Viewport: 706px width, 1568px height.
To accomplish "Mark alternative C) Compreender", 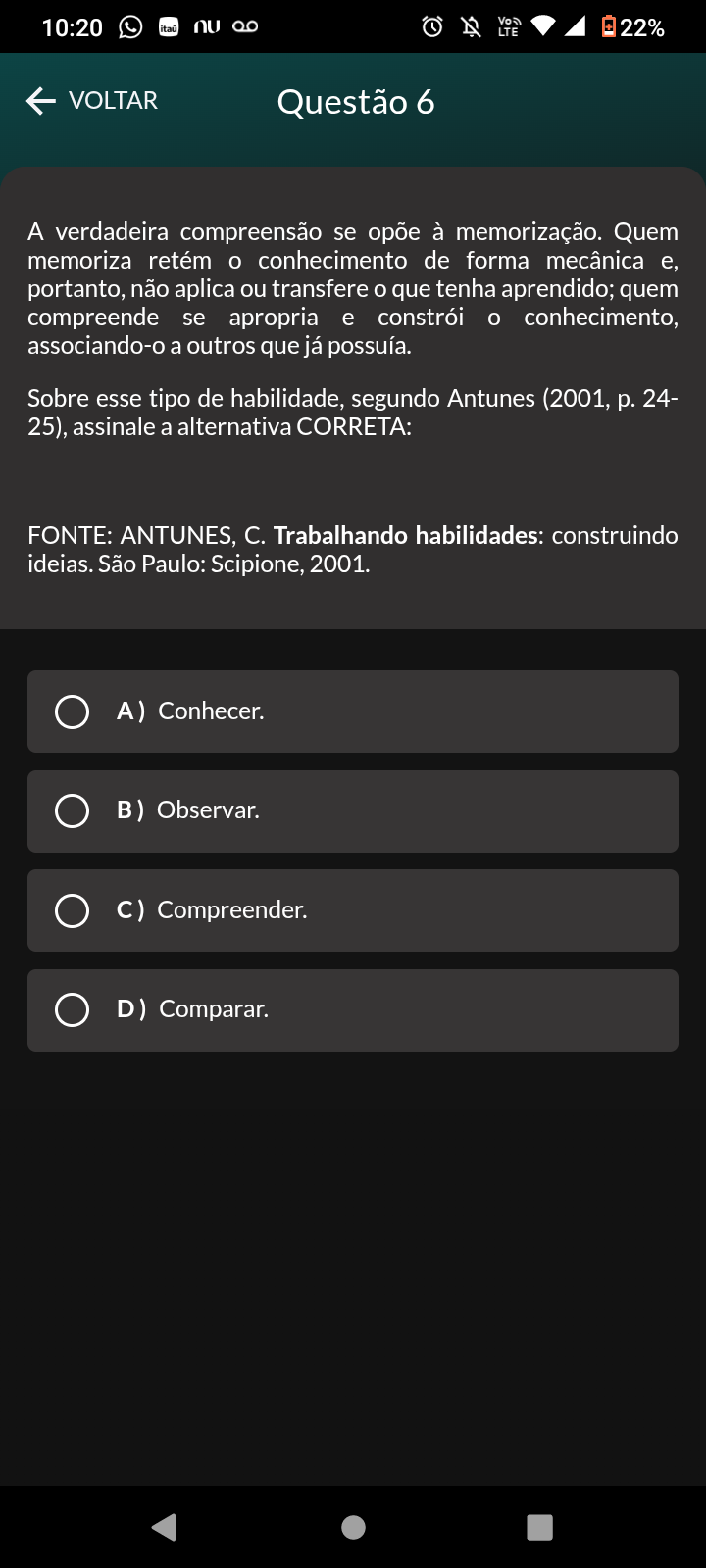I will [x=353, y=910].
